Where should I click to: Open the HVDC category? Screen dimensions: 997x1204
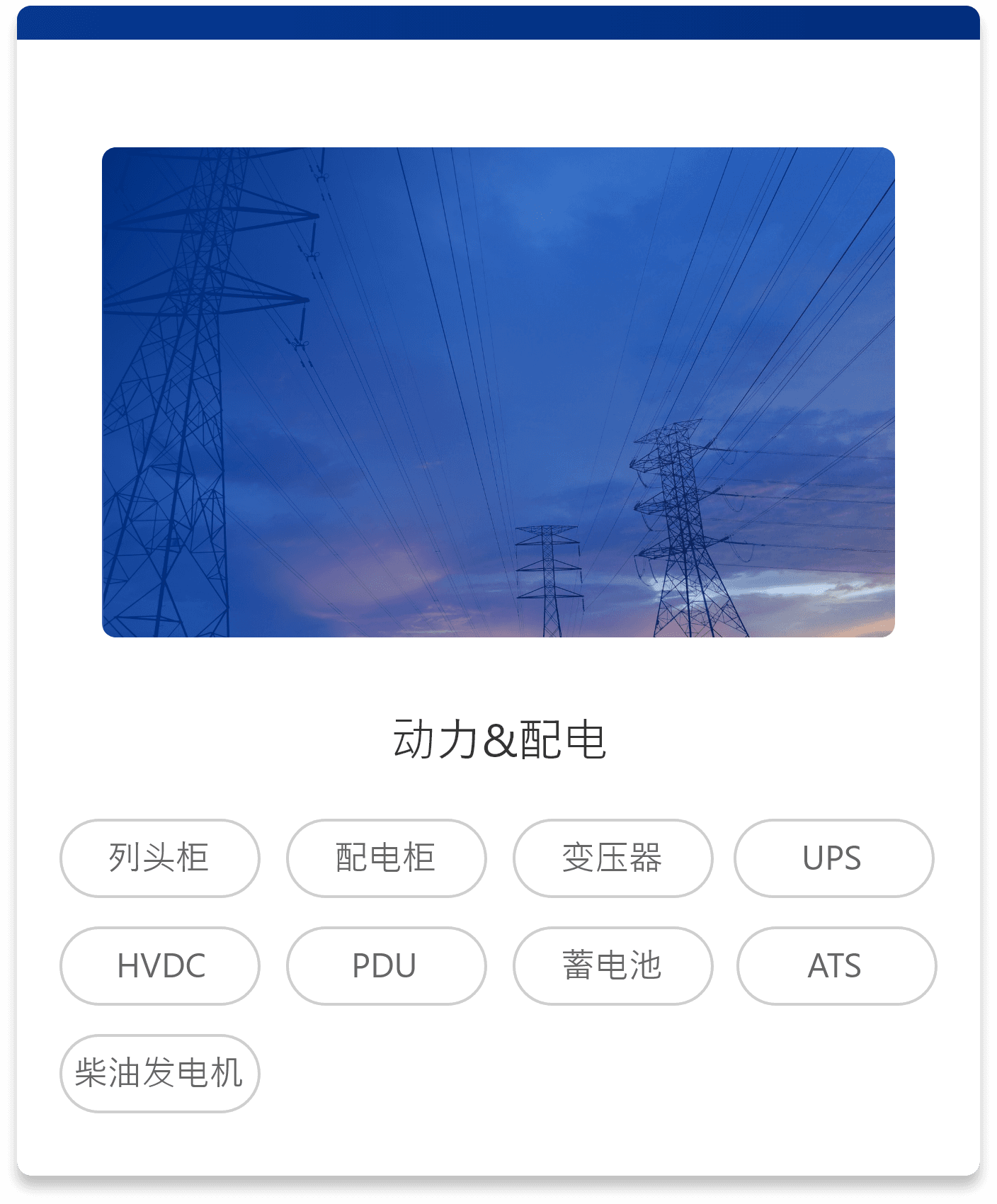(159, 965)
